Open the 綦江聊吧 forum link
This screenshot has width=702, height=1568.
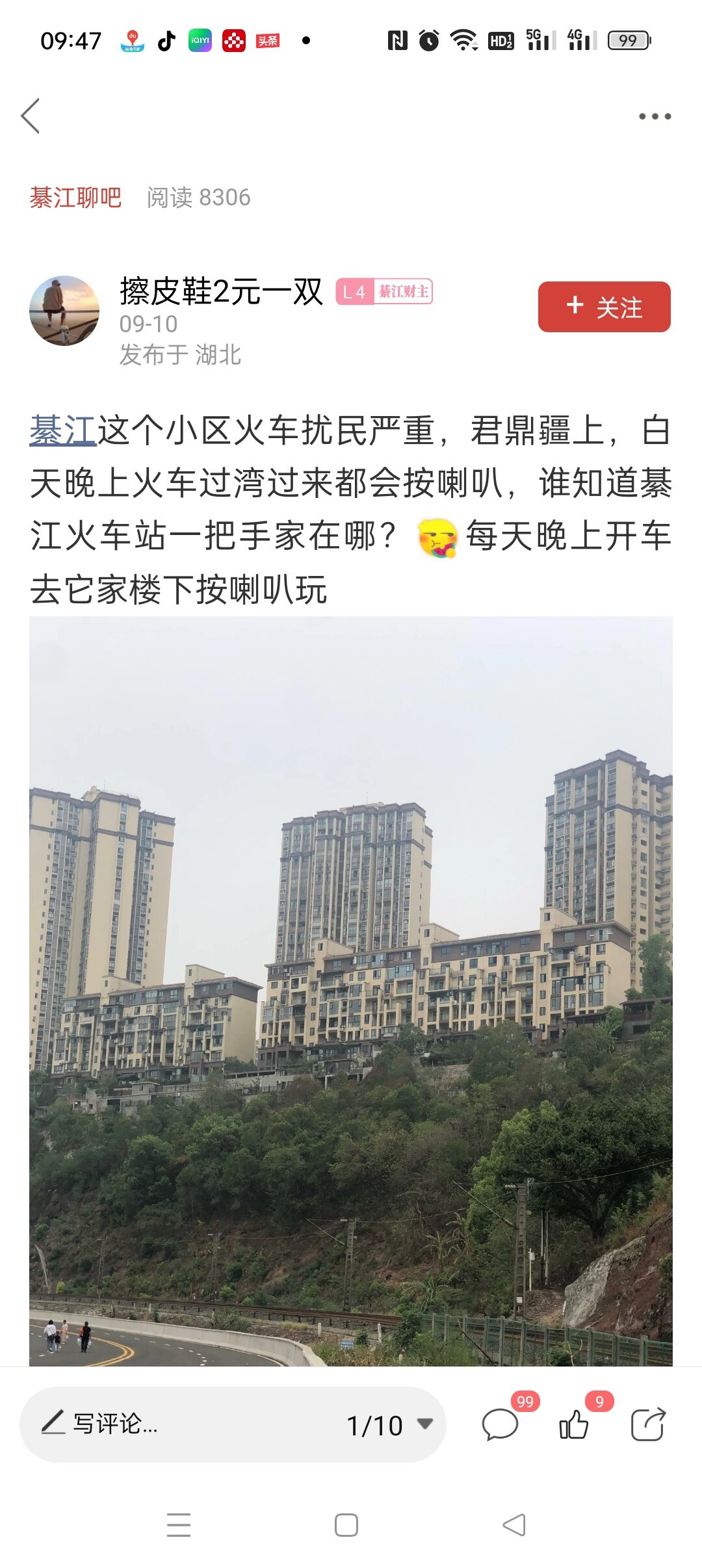pos(75,198)
